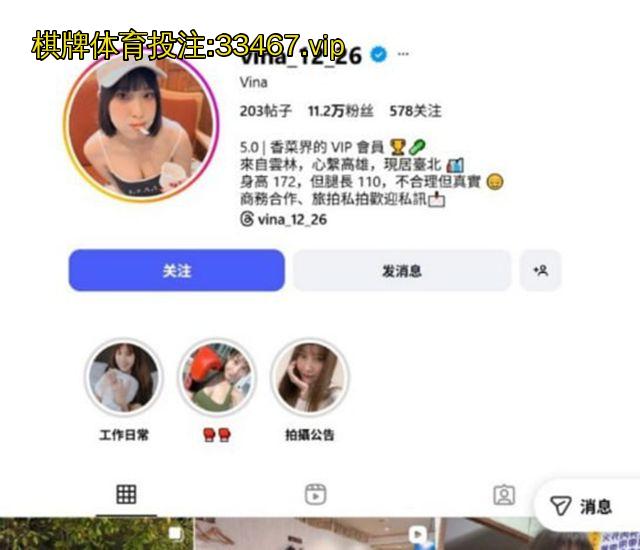Screen dimensions: 640x550
Task: View the 578 关注 following list
Action: (415, 111)
